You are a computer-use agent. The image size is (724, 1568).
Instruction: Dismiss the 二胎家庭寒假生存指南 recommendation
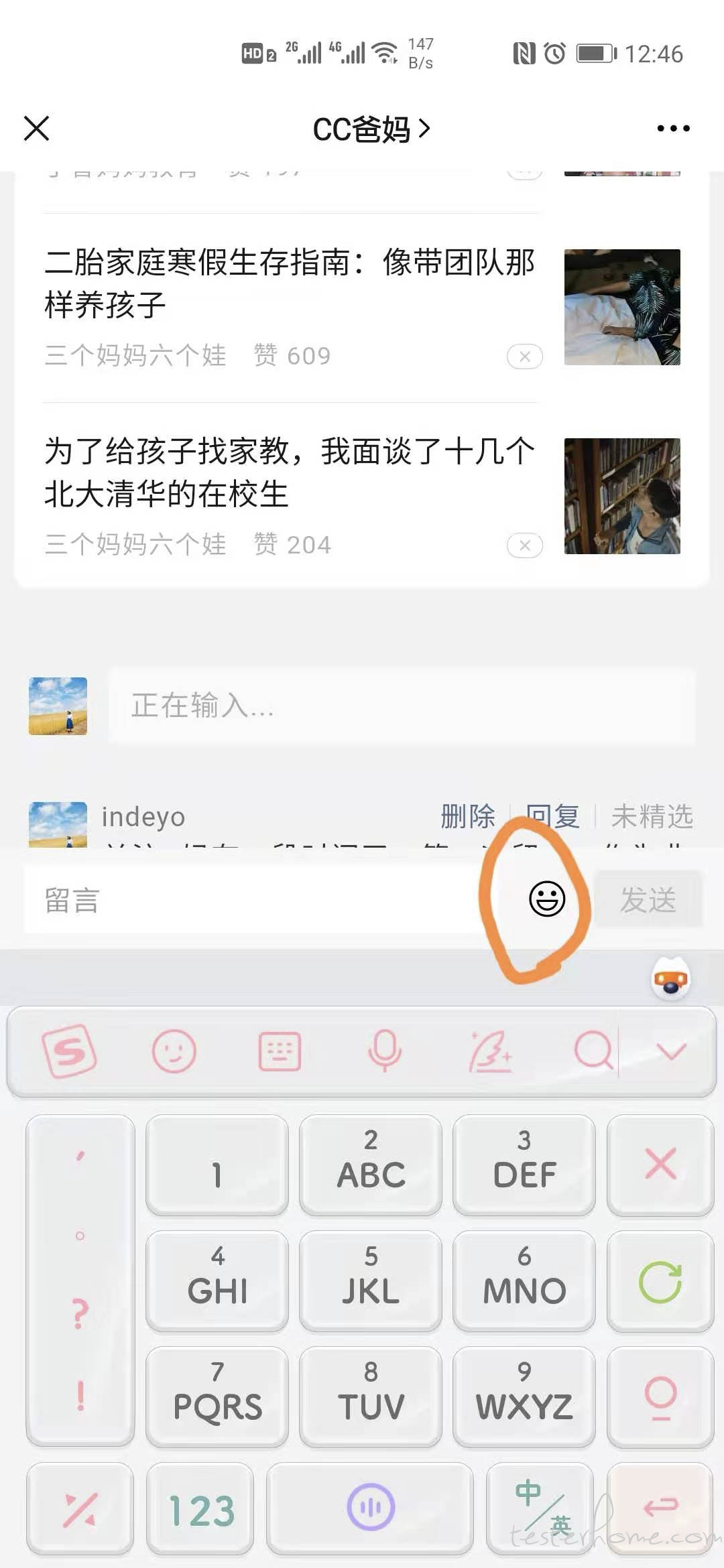[525, 356]
